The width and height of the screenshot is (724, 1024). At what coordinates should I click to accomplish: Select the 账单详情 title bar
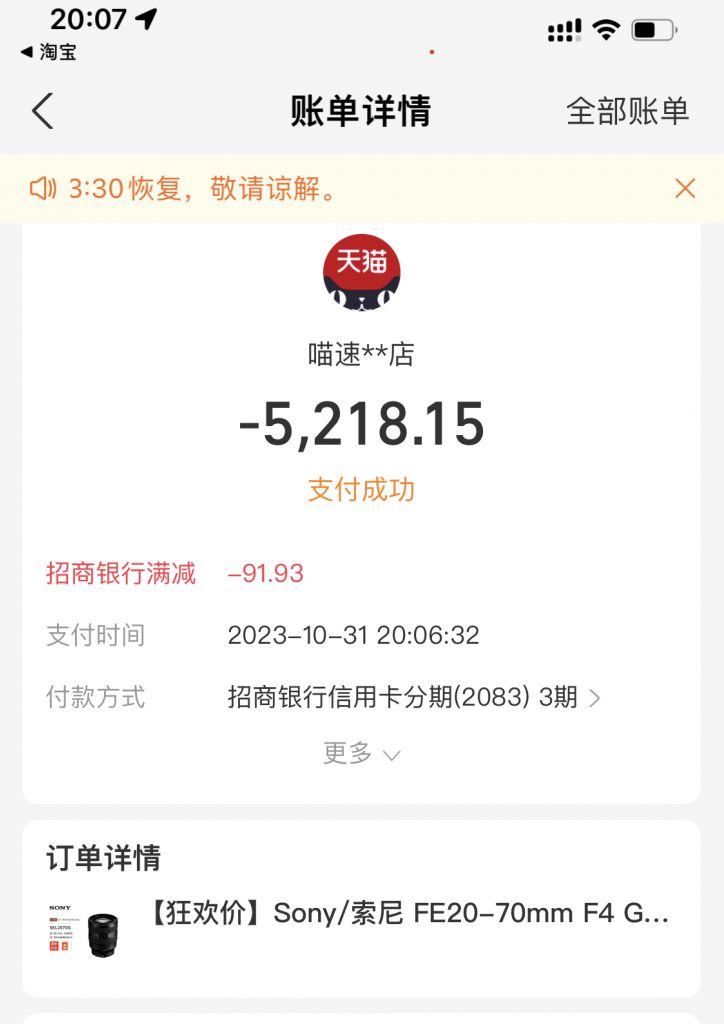click(362, 112)
